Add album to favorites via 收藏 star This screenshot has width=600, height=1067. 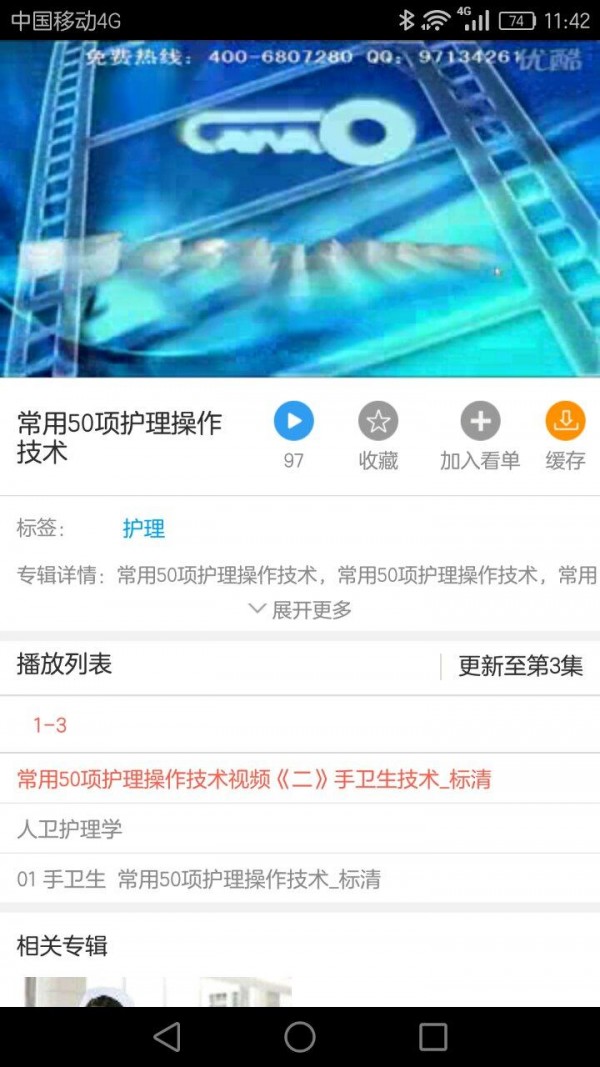tap(378, 422)
